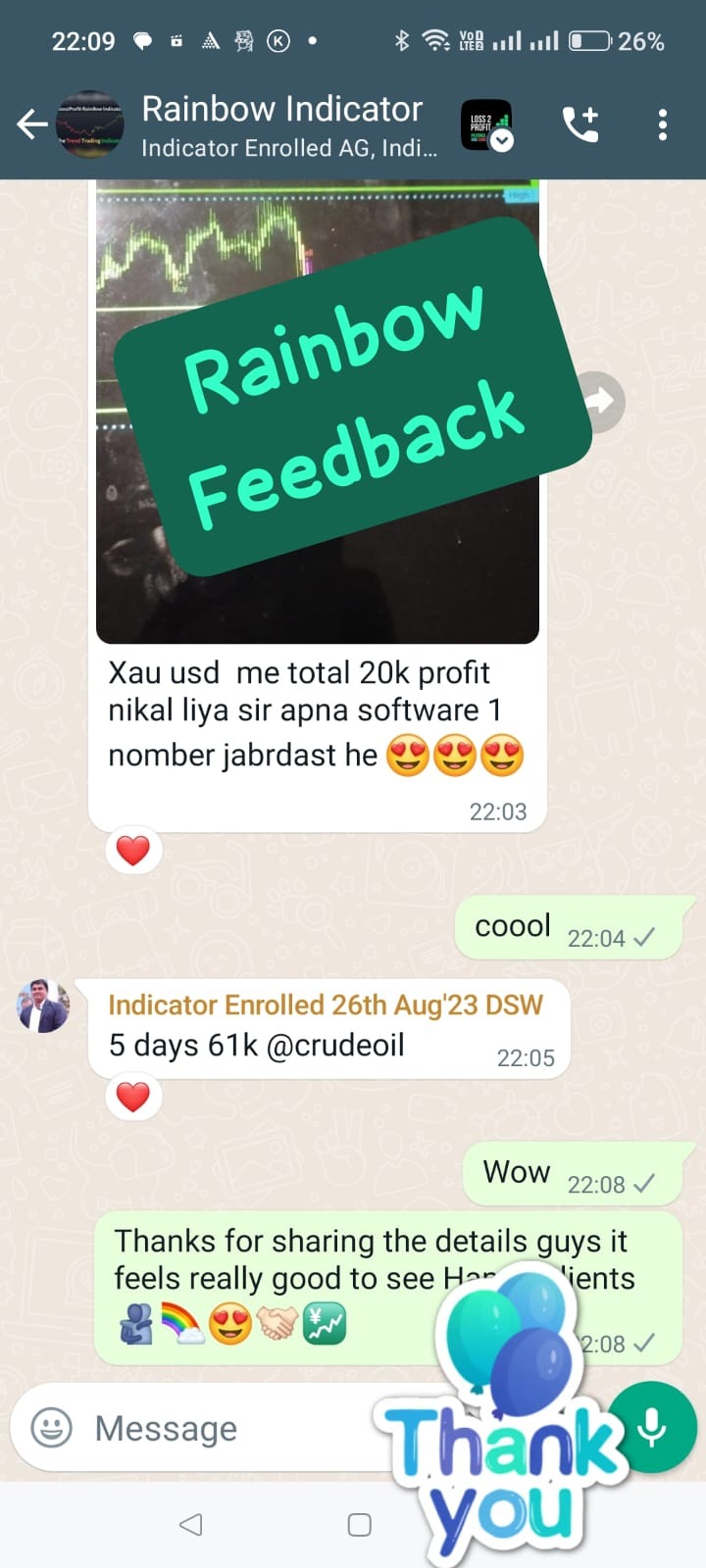This screenshot has width=706, height=1568.
Task: Record a voice message
Action: pos(653,1427)
